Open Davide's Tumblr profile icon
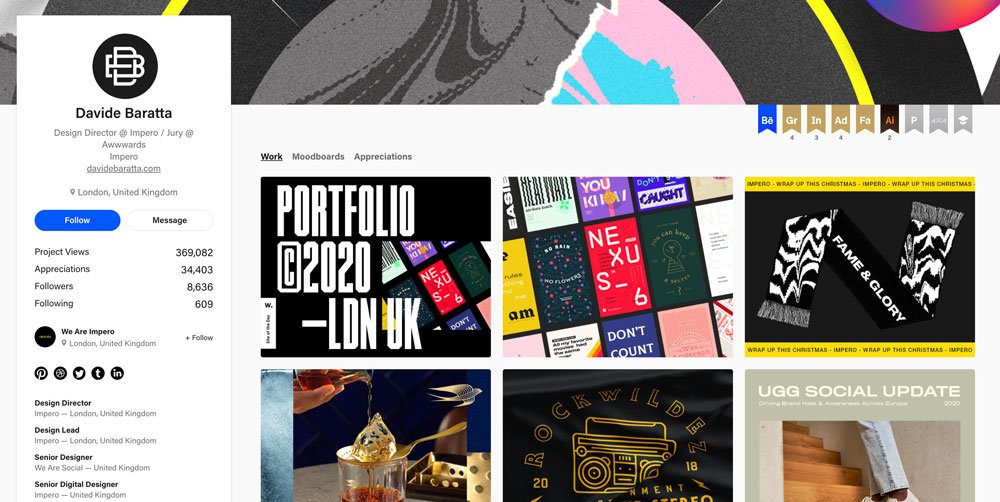Viewport: 1000px width, 502px height. (x=98, y=373)
